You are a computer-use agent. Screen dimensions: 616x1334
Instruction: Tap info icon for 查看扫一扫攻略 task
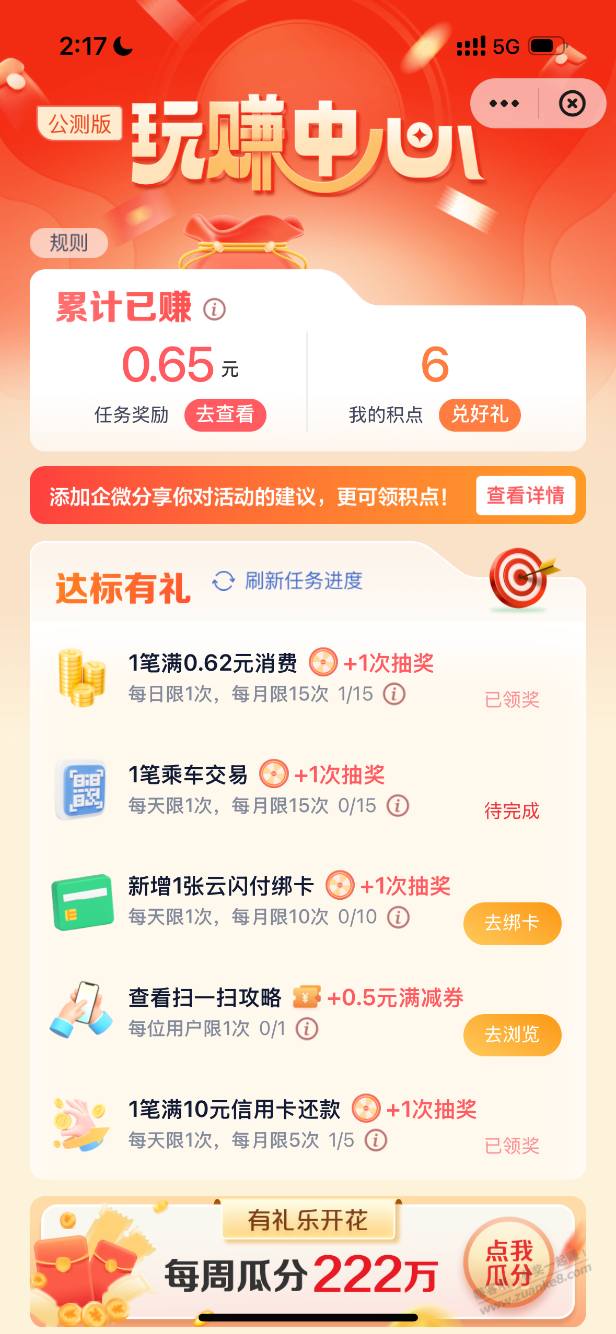click(x=307, y=1028)
